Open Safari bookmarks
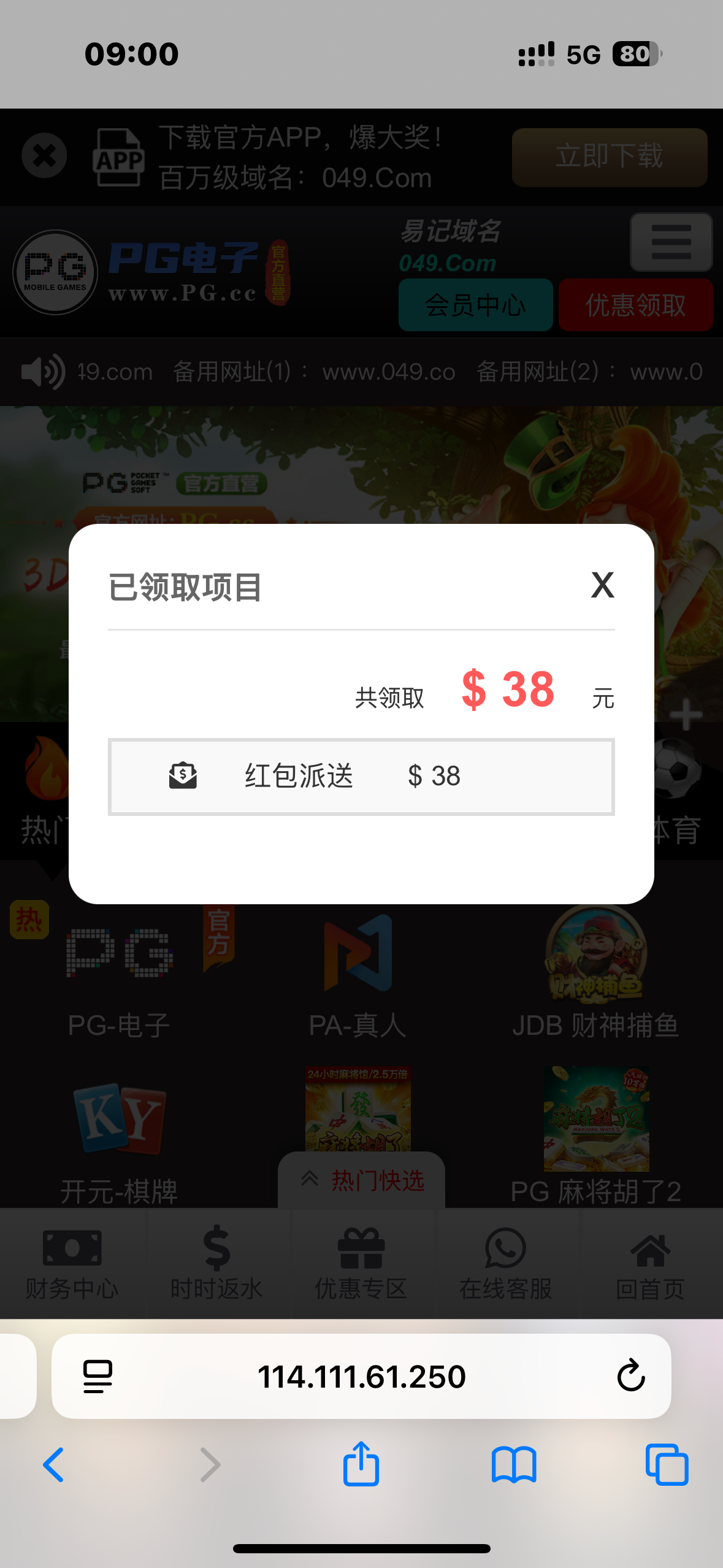The height and width of the screenshot is (1568, 723). pyautogui.click(x=513, y=1465)
